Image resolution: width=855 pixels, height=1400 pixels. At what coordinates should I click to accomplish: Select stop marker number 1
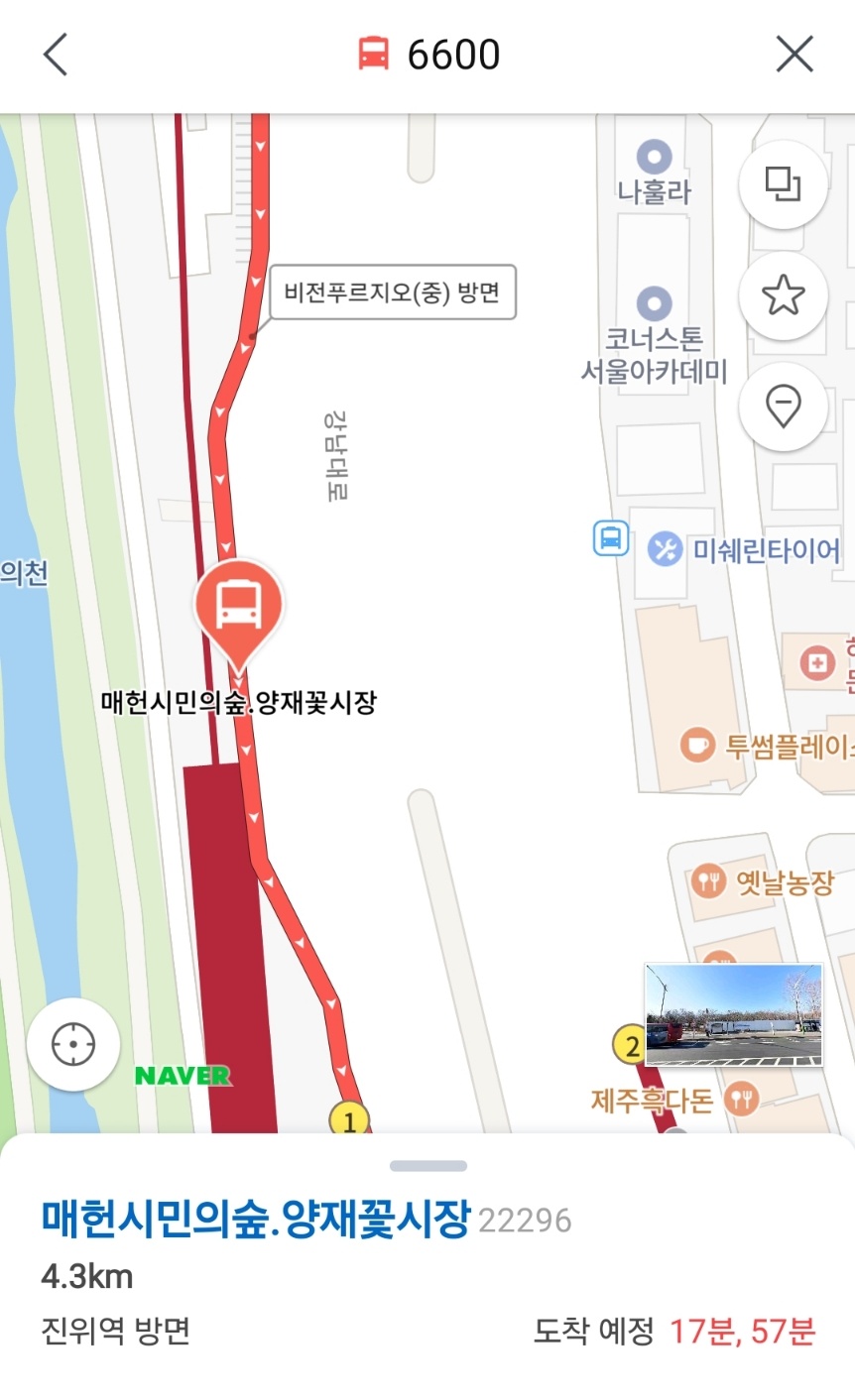coord(348,1118)
